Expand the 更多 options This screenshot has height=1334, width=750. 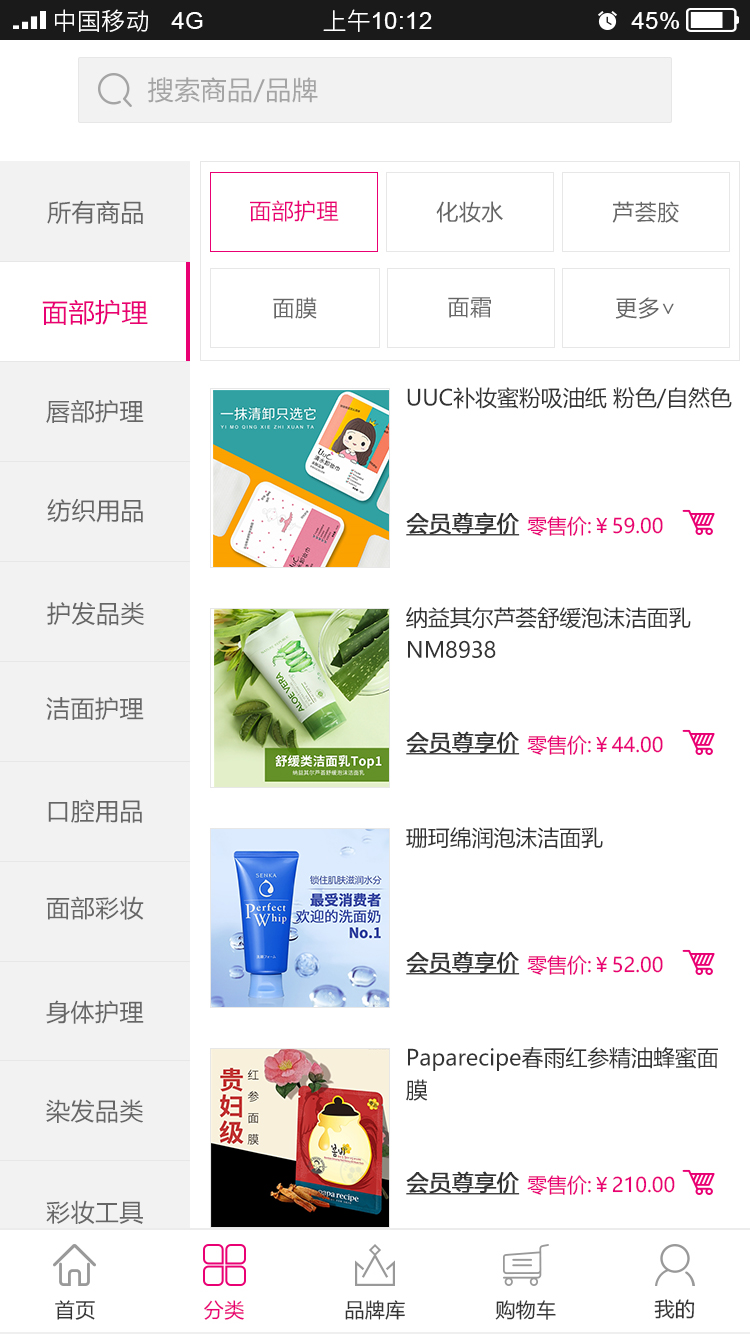(x=645, y=307)
